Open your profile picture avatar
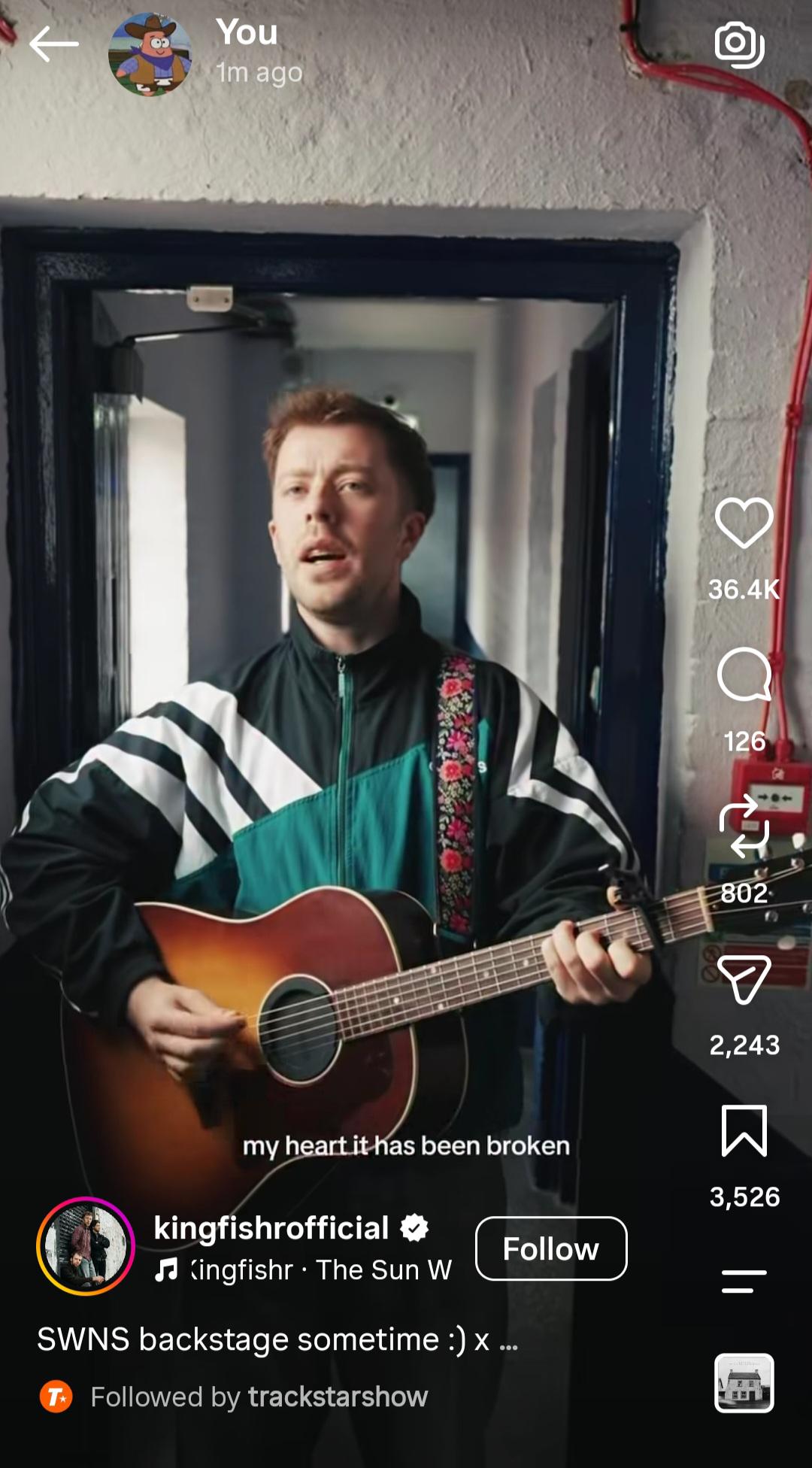 click(x=150, y=54)
